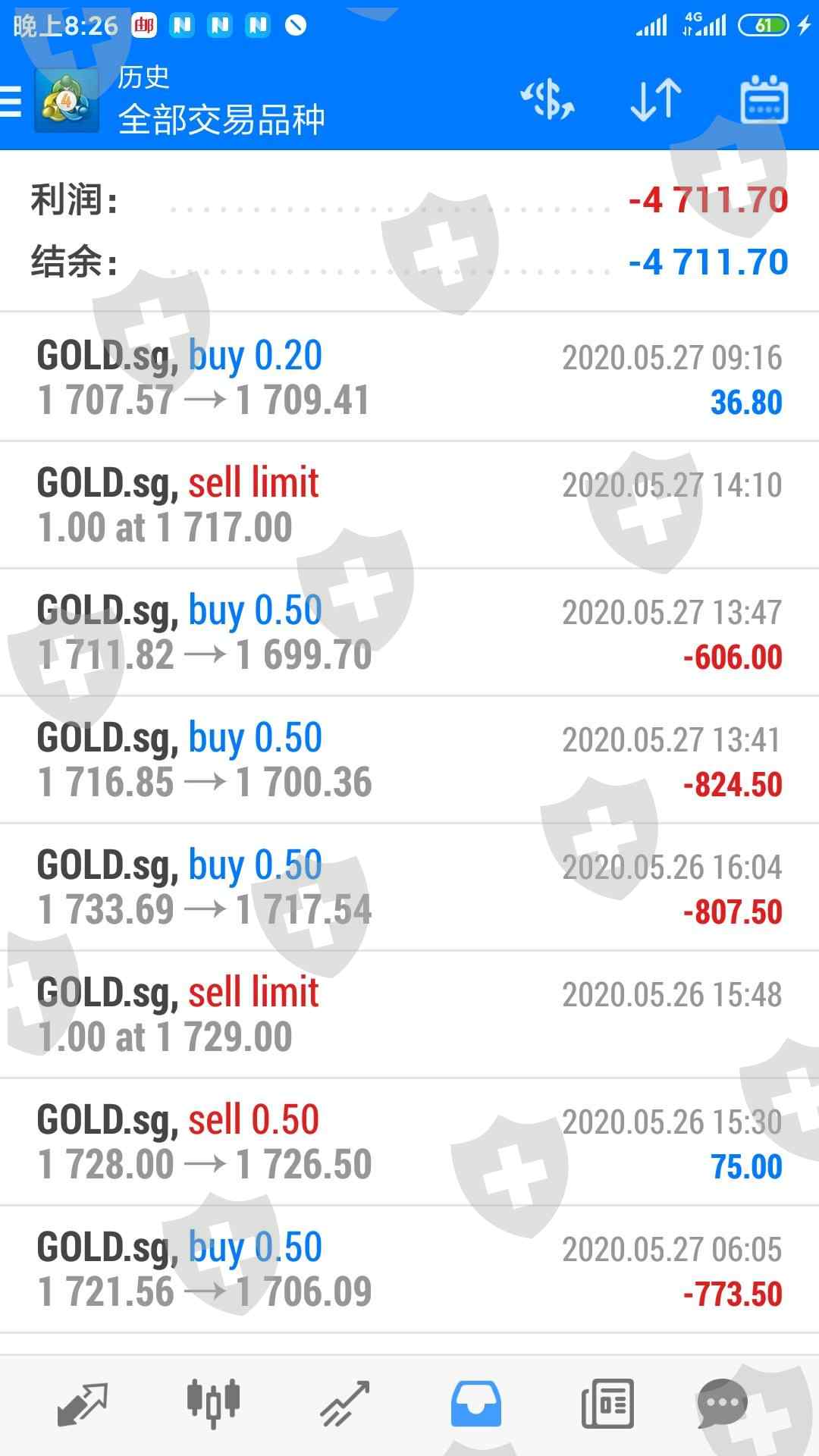The image size is (819, 1456).
Task: Open the News tab
Action: point(607,1403)
